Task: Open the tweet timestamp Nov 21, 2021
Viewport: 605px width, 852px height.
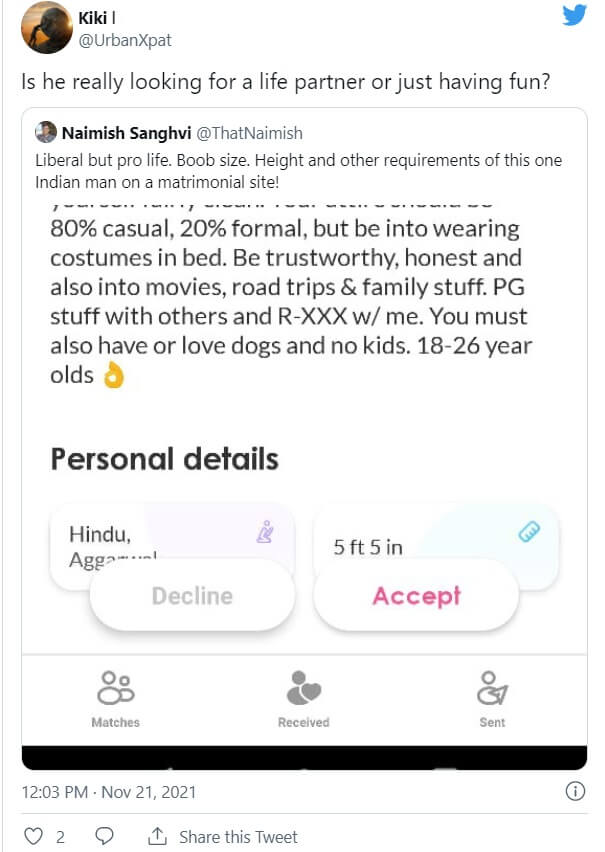Action: [109, 792]
